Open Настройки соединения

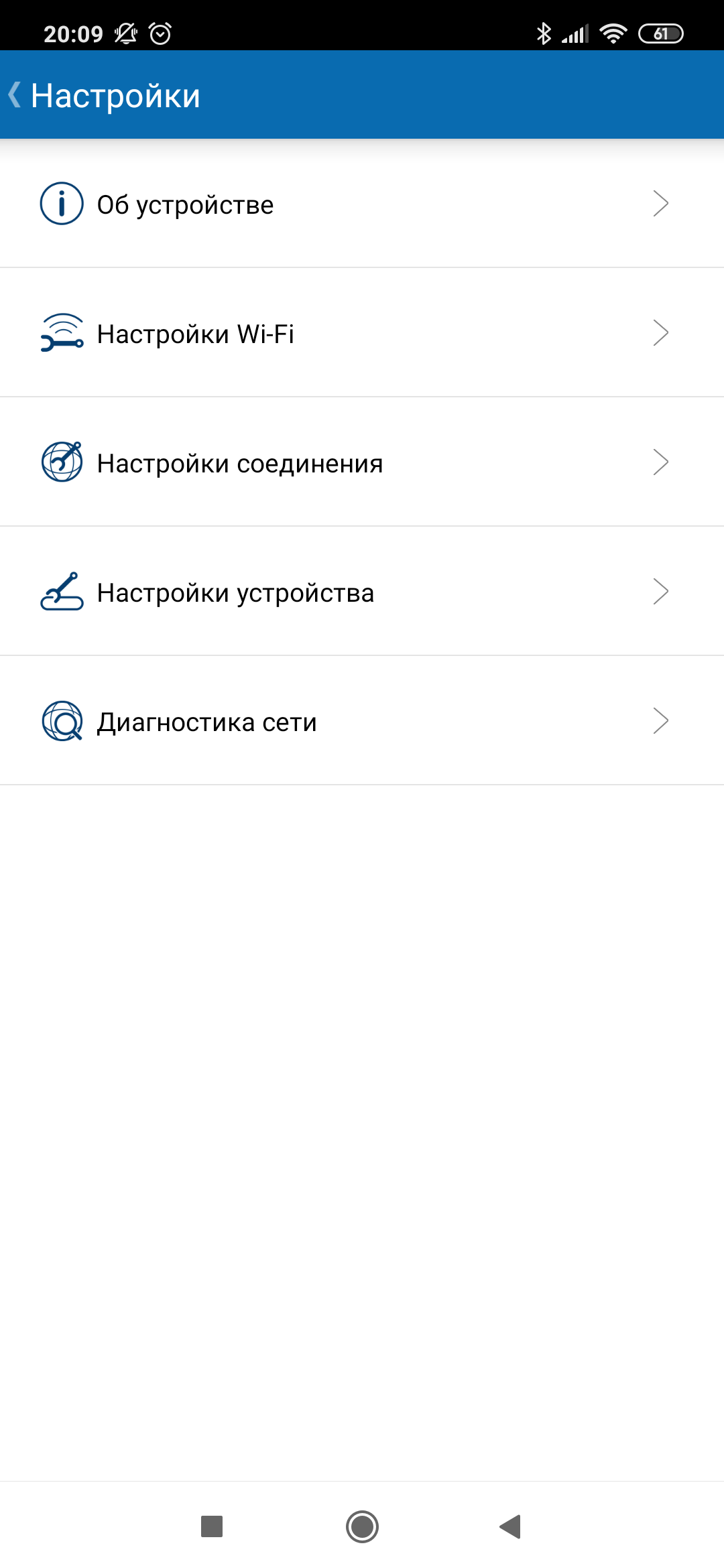[x=362, y=462]
